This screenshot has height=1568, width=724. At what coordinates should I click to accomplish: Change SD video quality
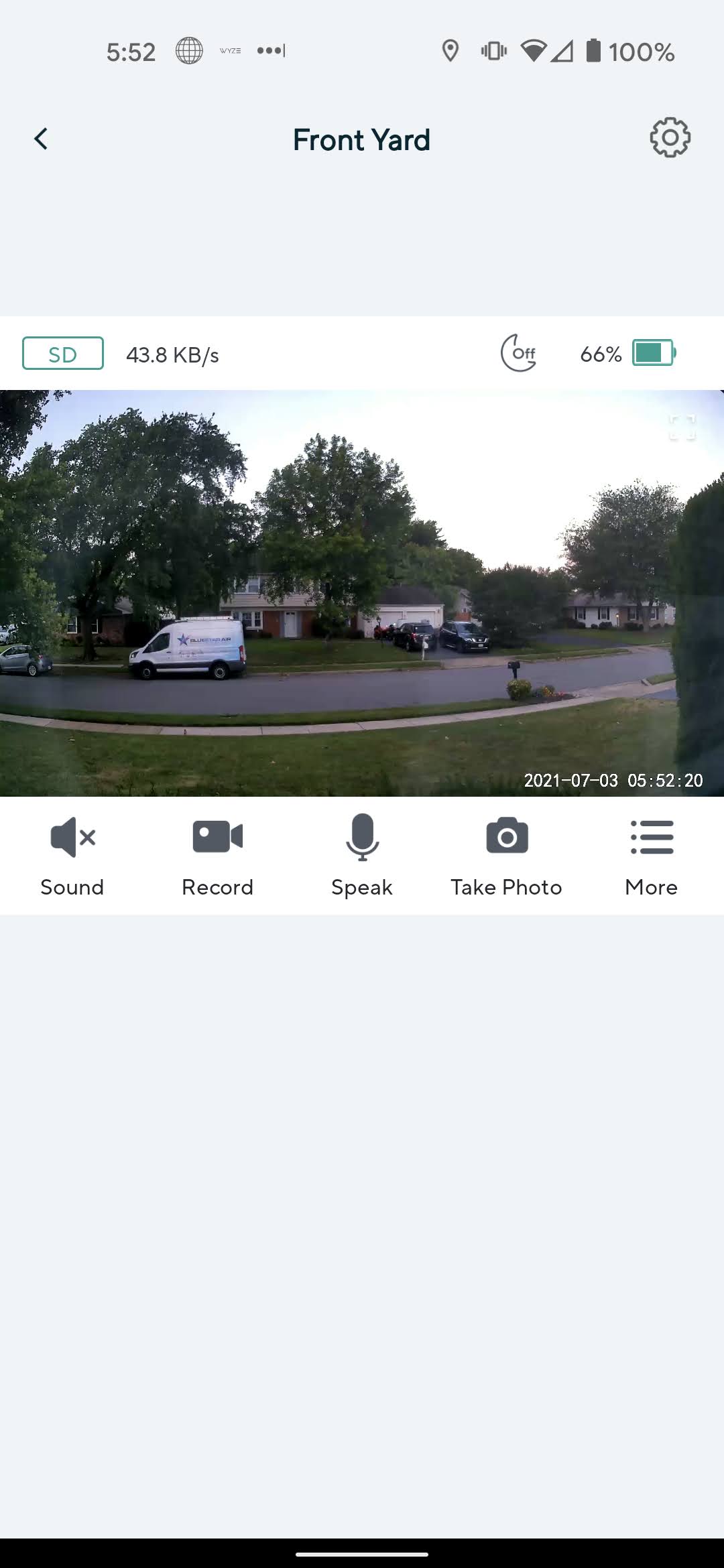[x=63, y=354]
